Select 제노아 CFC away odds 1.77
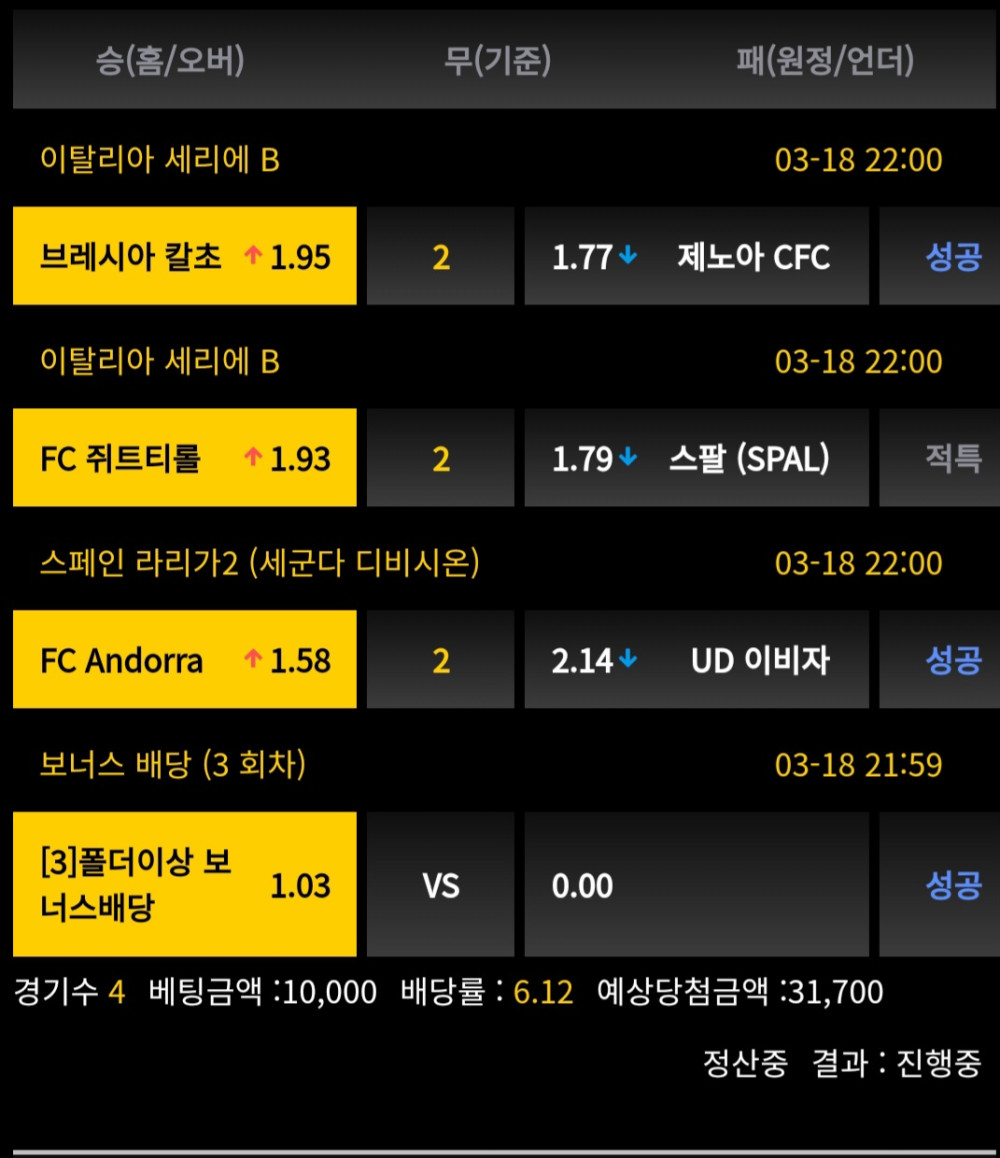The image size is (1000, 1158). [x=696, y=256]
